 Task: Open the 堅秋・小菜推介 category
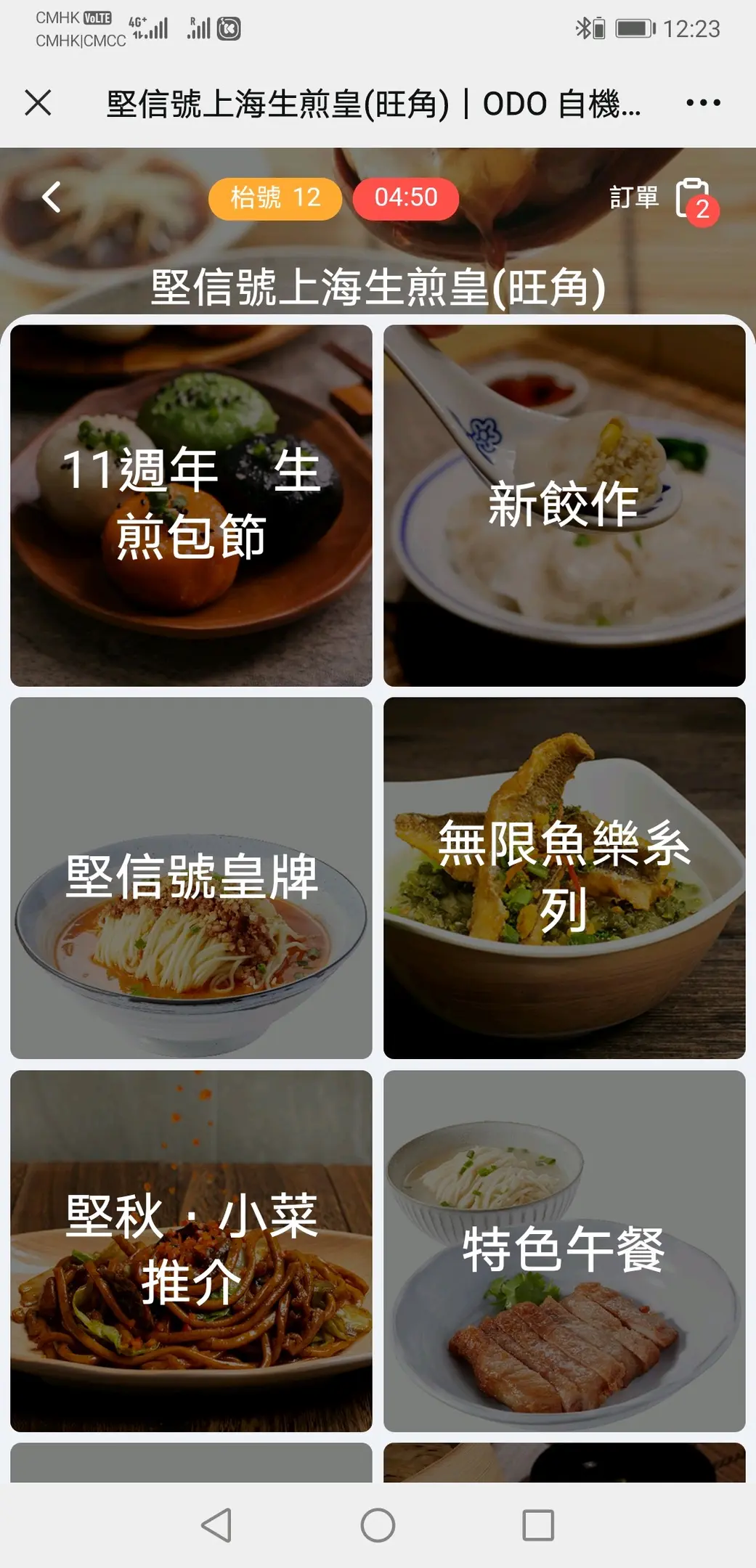tap(191, 1250)
